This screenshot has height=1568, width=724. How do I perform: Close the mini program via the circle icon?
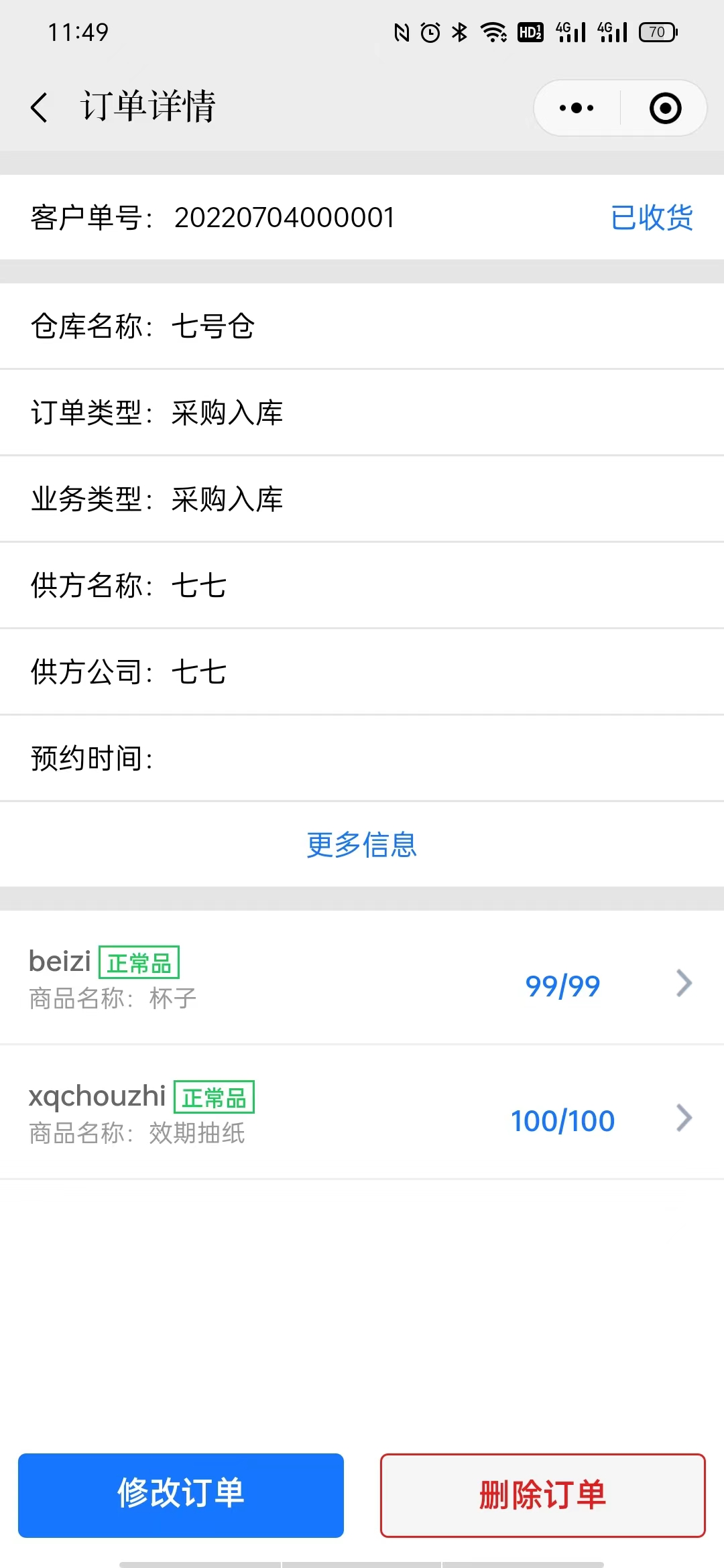[x=665, y=108]
